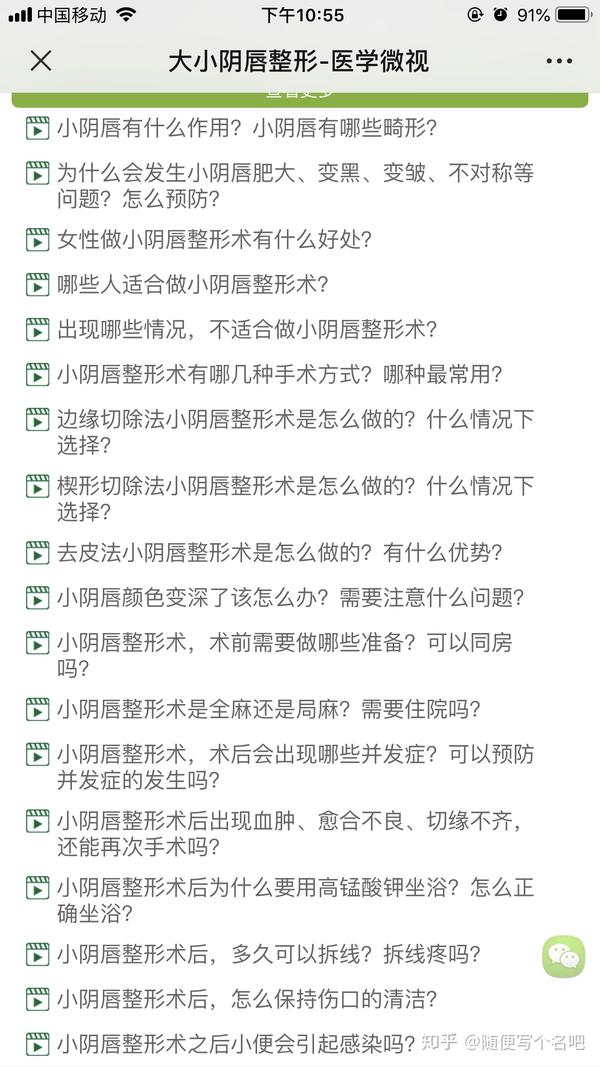Tap the green 查看更多 button
This screenshot has height=1067, width=600.
300,99
